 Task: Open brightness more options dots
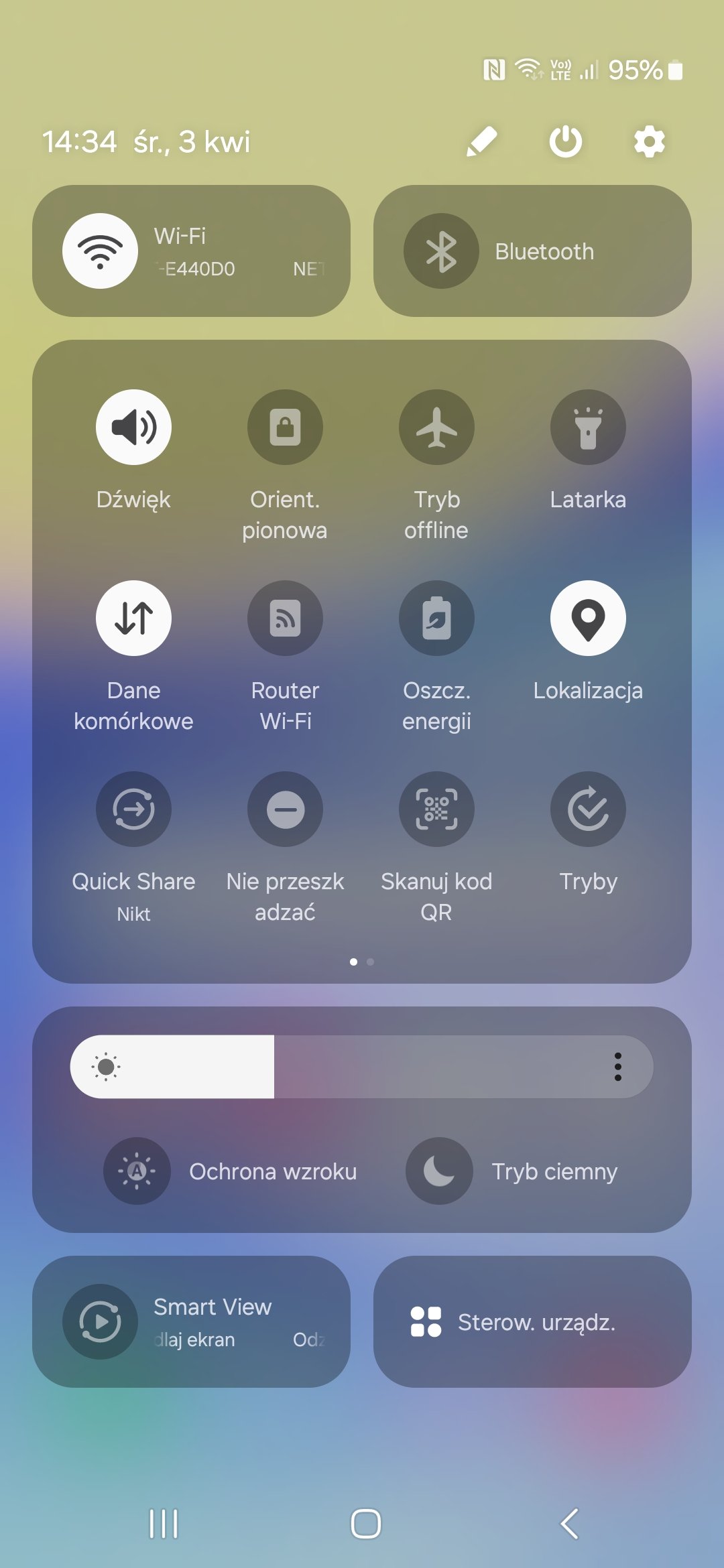tap(617, 1067)
